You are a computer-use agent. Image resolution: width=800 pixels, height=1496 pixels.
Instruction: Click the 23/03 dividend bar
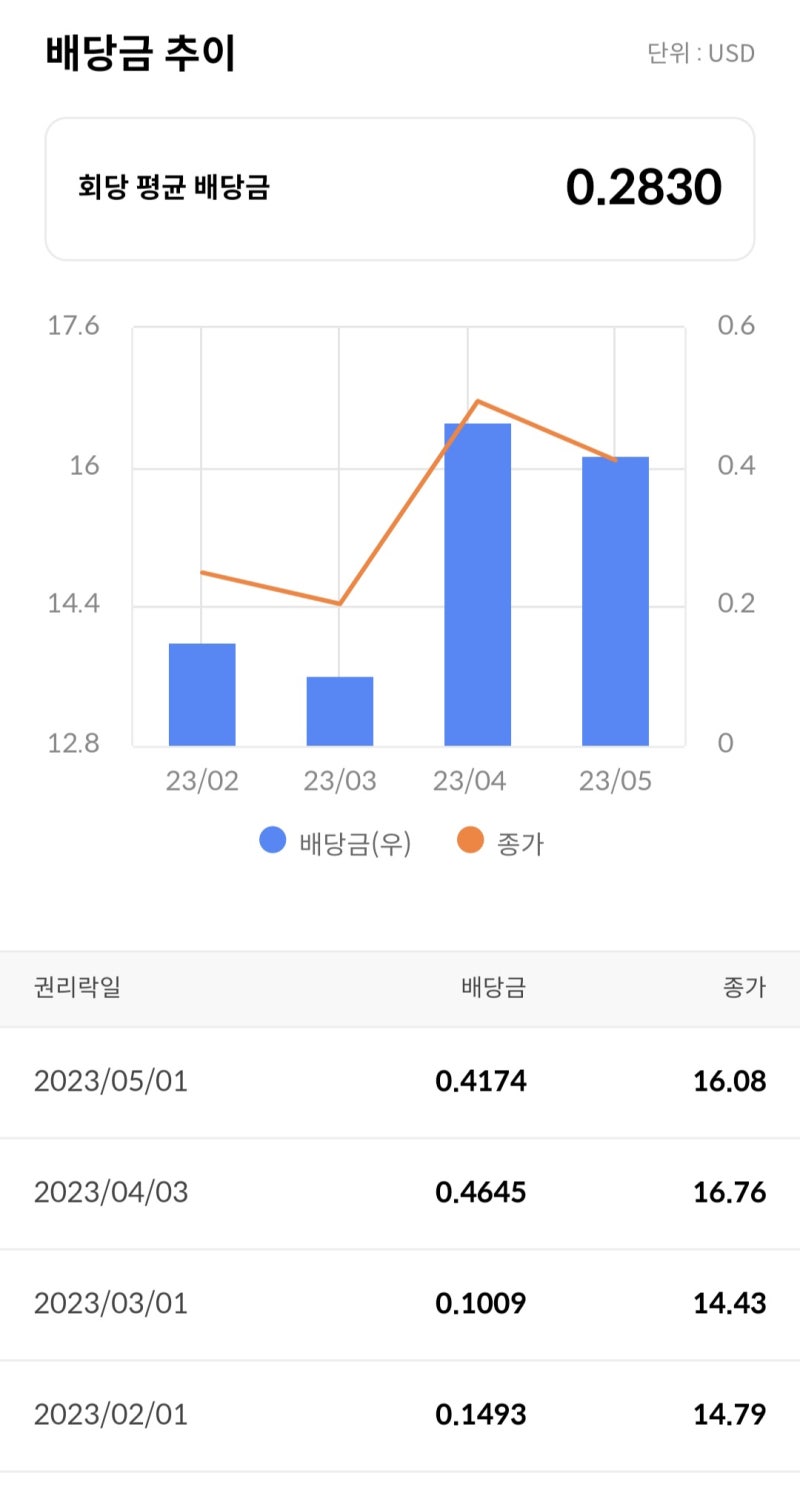[x=338, y=710]
